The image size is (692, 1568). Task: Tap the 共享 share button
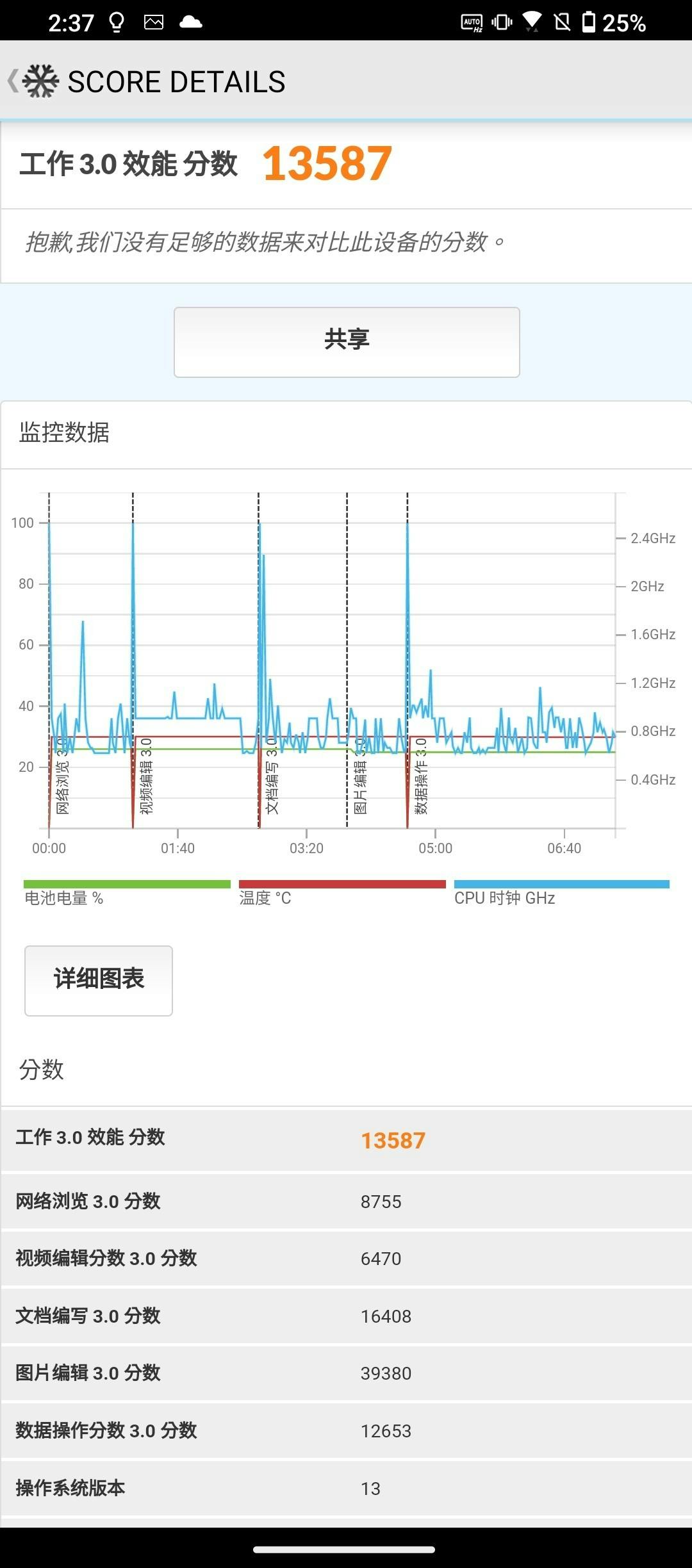(x=347, y=342)
